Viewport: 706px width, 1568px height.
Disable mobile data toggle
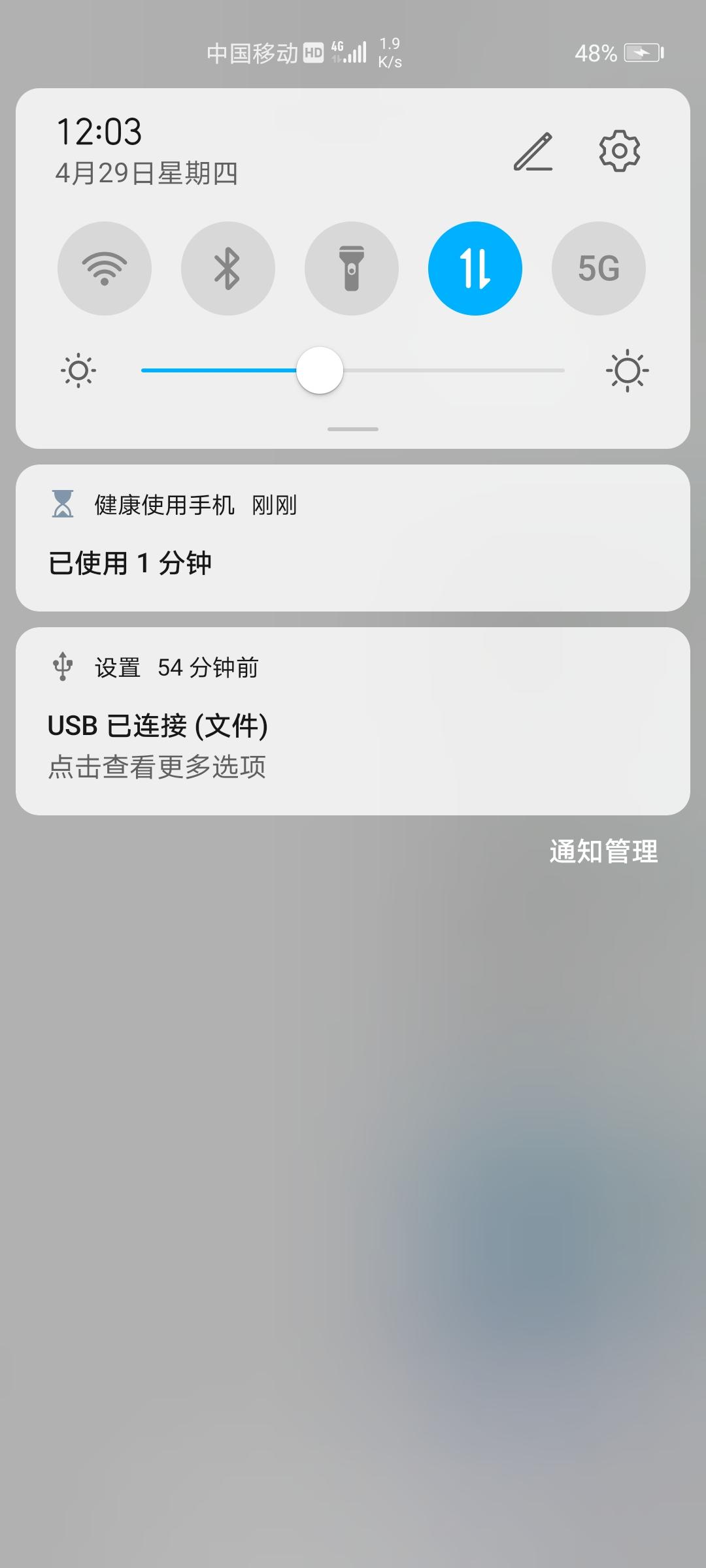(475, 269)
